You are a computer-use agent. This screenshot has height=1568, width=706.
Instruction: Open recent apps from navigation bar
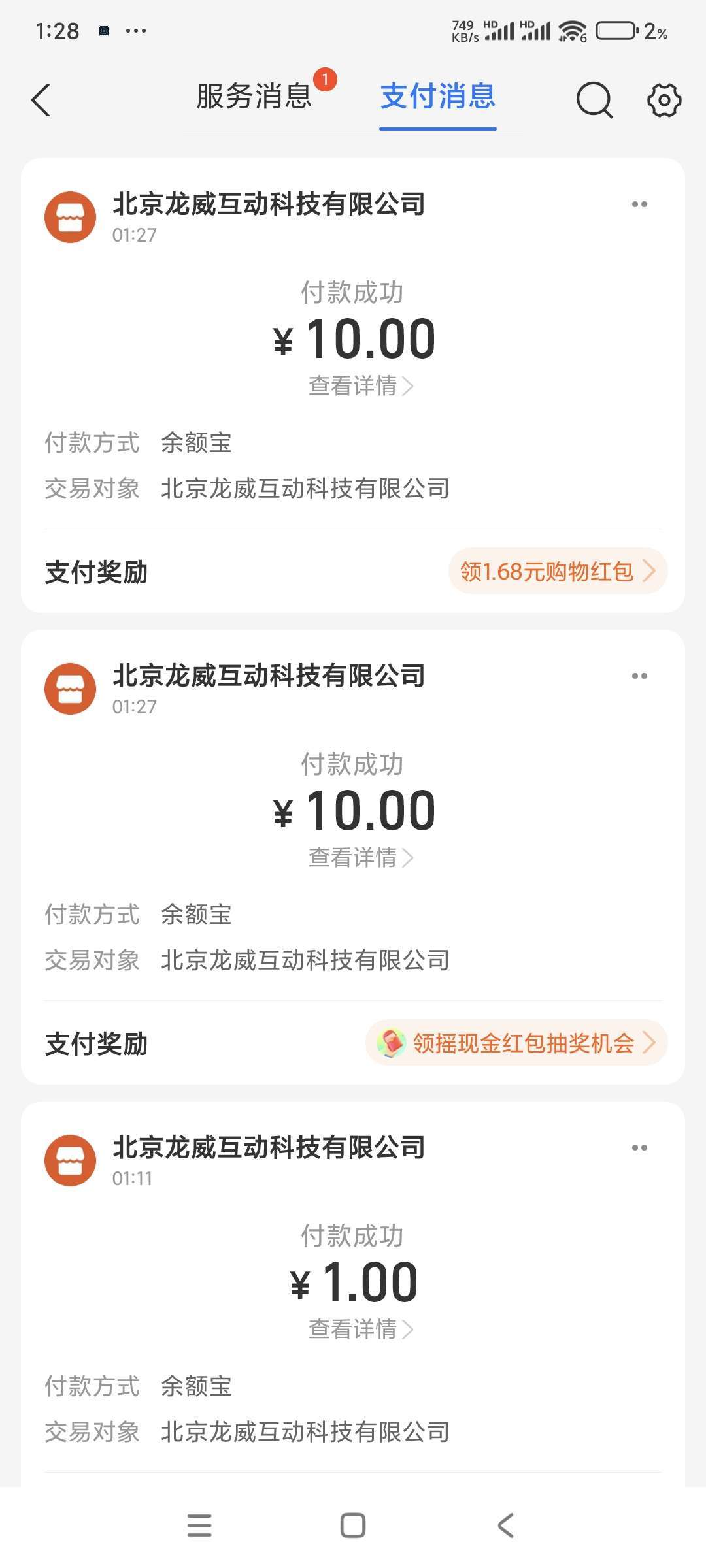(x=199, y=1526)
